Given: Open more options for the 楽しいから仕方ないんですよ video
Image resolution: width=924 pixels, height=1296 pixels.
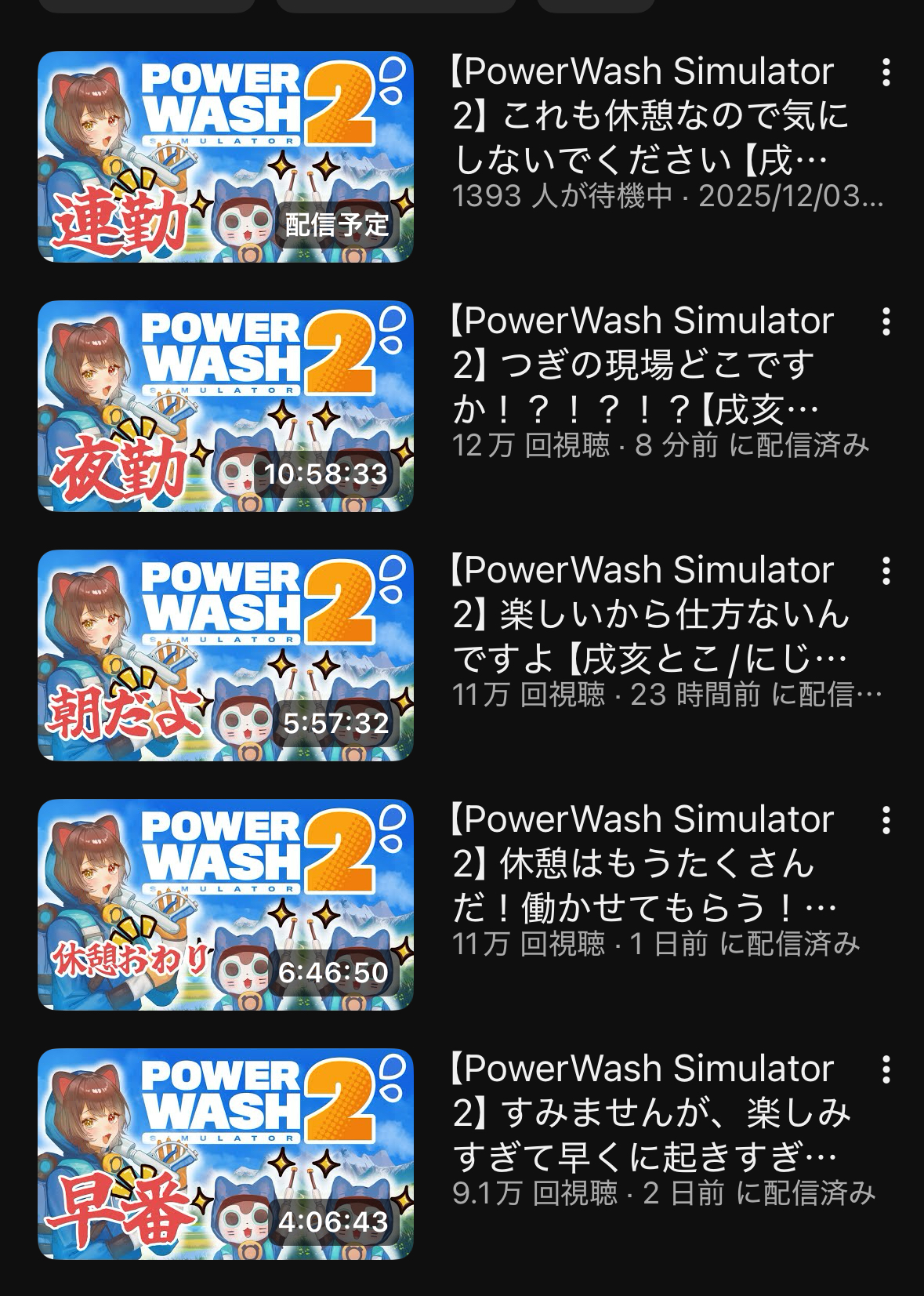Looking at the screenshot, I should (886, 572).
